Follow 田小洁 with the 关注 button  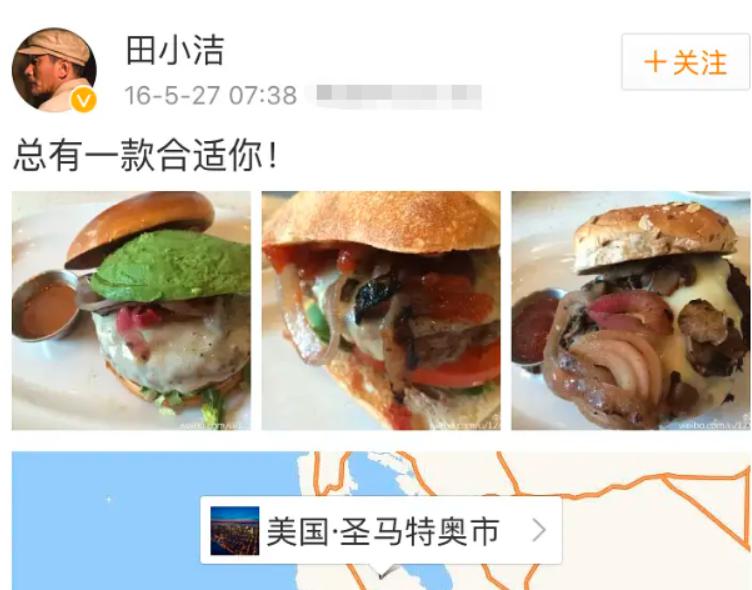click(685, 62)
